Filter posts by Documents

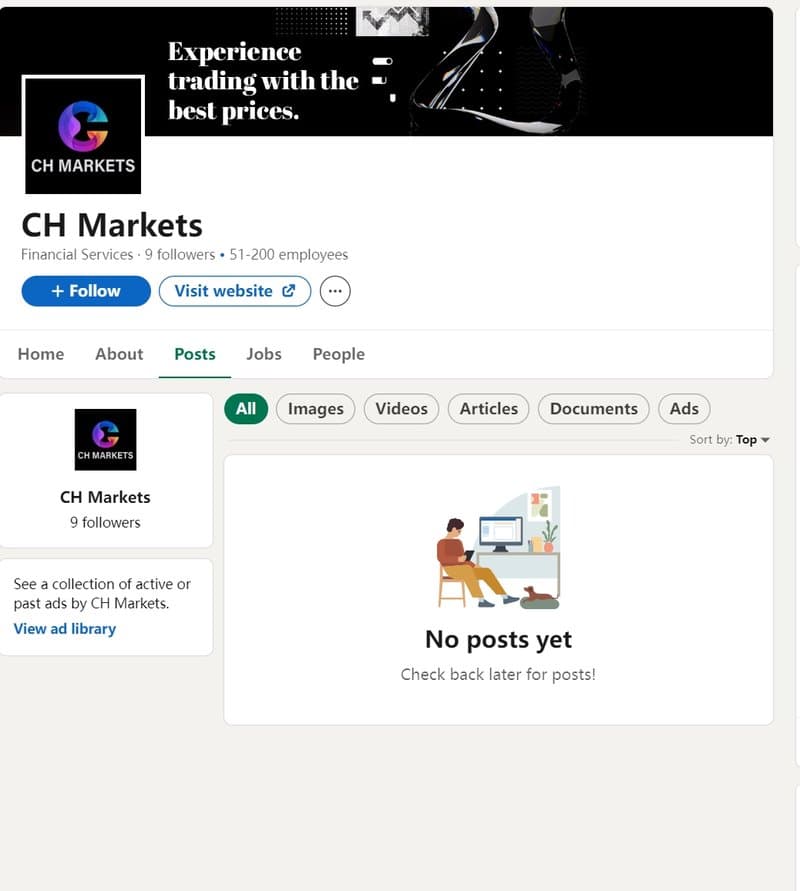(x=593, y=408)
